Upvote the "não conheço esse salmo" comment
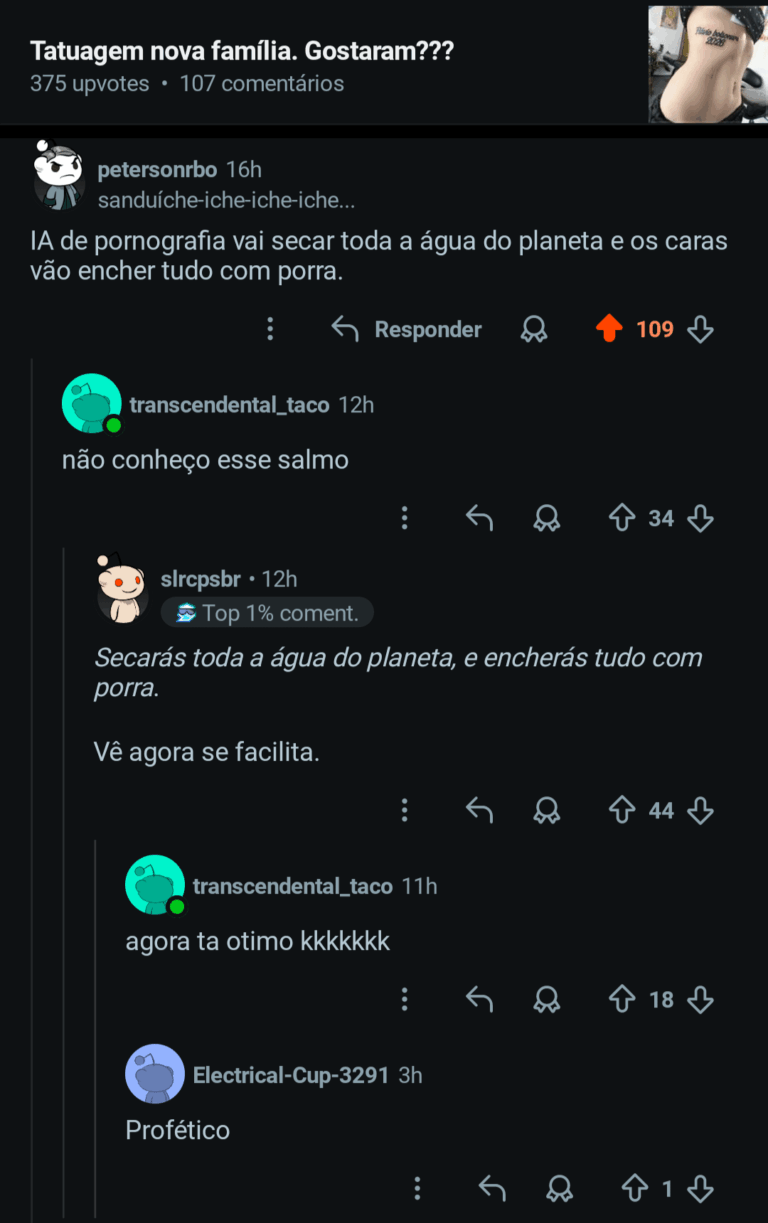This screenshot has width=768, height=1223. point(622,518)
